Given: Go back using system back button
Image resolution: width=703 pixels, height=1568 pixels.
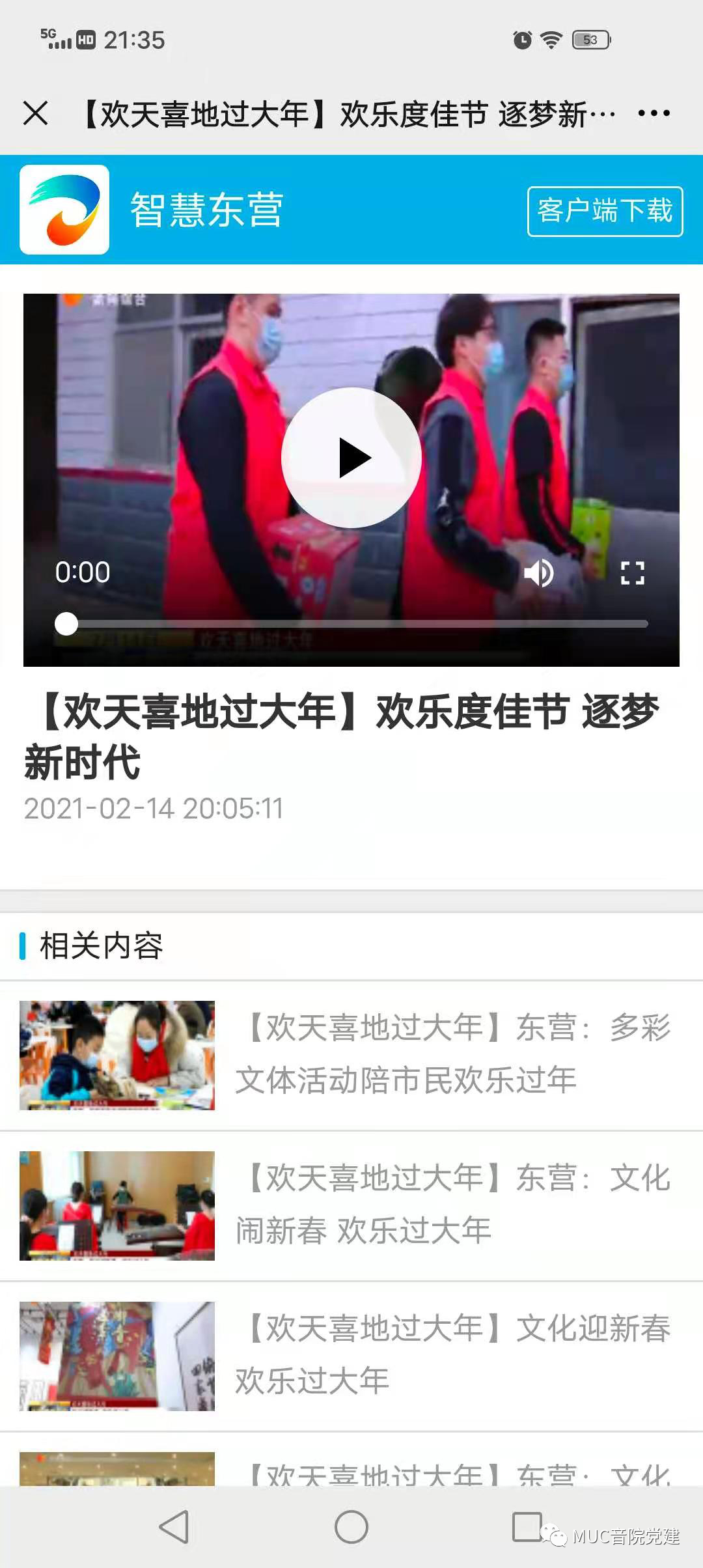Looking at the screenshot, I should click(x=174, y=1526).
